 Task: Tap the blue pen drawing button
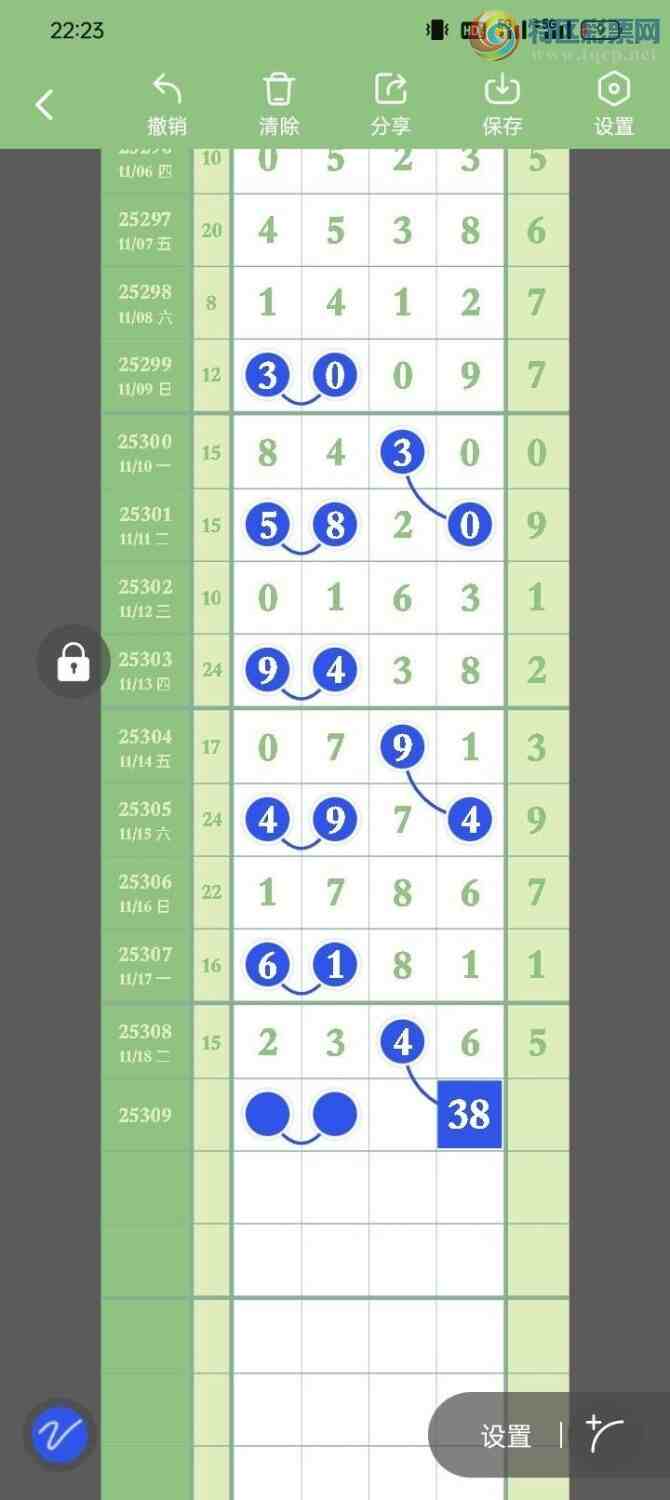[x=60, y=1435]
